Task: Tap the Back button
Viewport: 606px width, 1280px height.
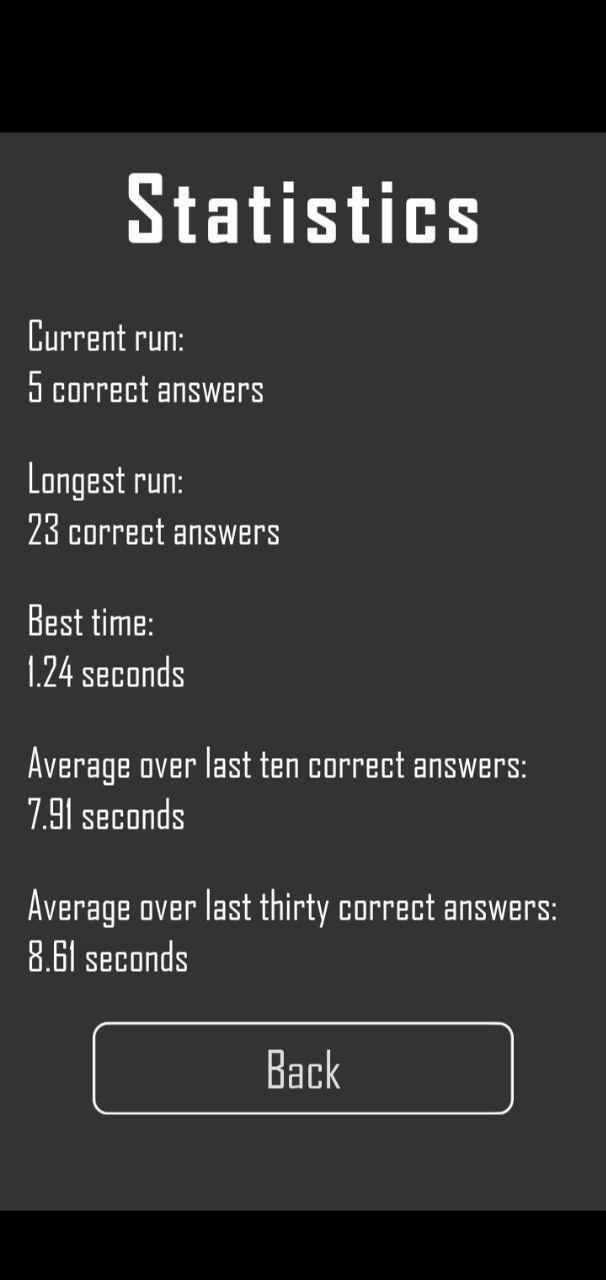Action: 303,1068
